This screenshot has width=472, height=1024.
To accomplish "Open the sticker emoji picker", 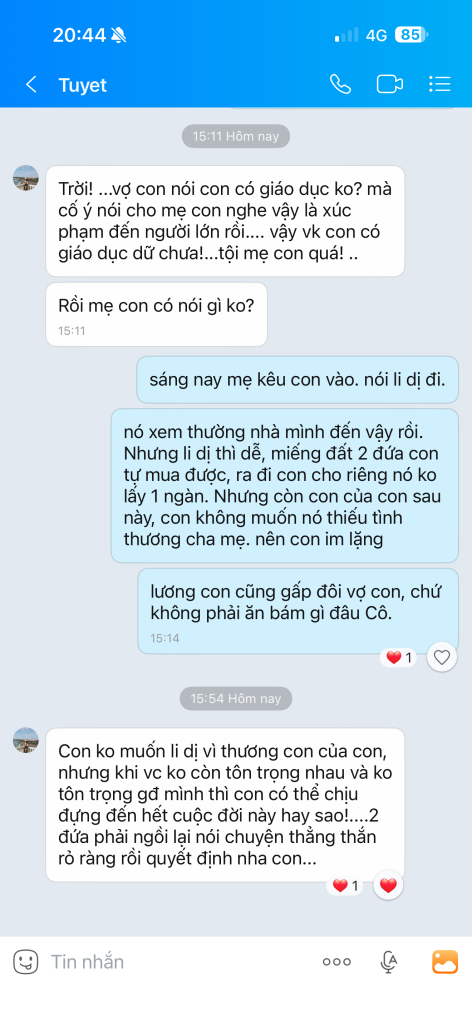I will point(25,961).
